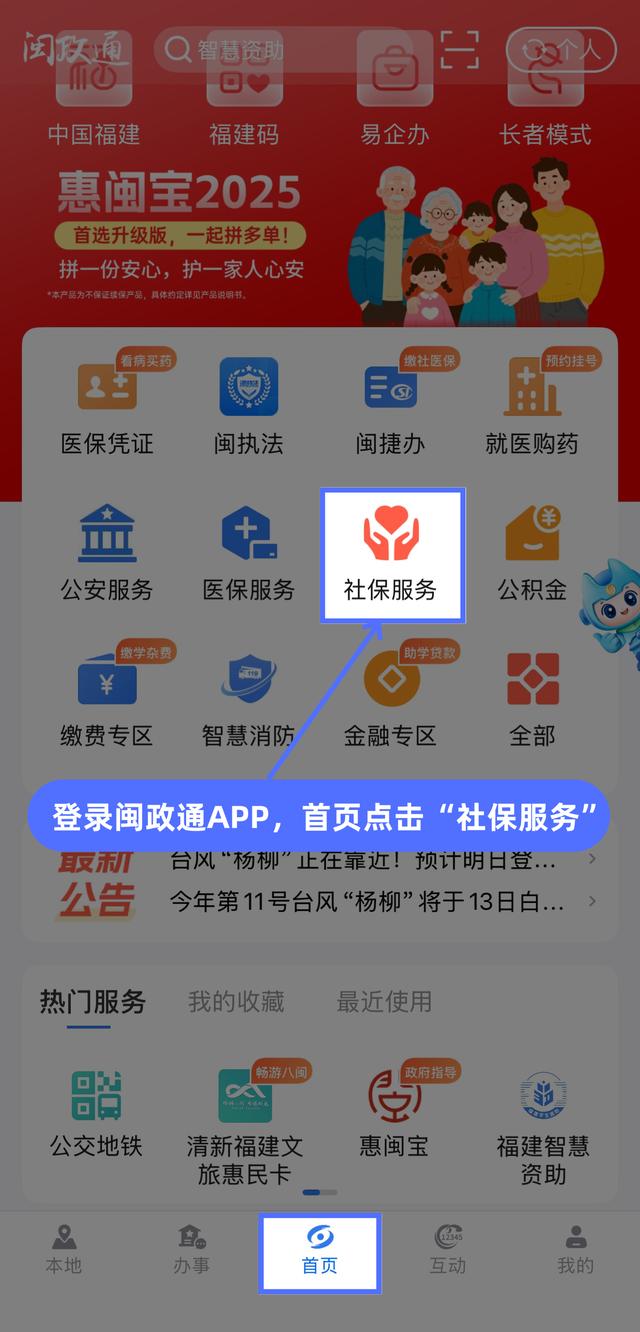Select the 最近使用 tab
640x1332 pixels.
(384, 1001)
